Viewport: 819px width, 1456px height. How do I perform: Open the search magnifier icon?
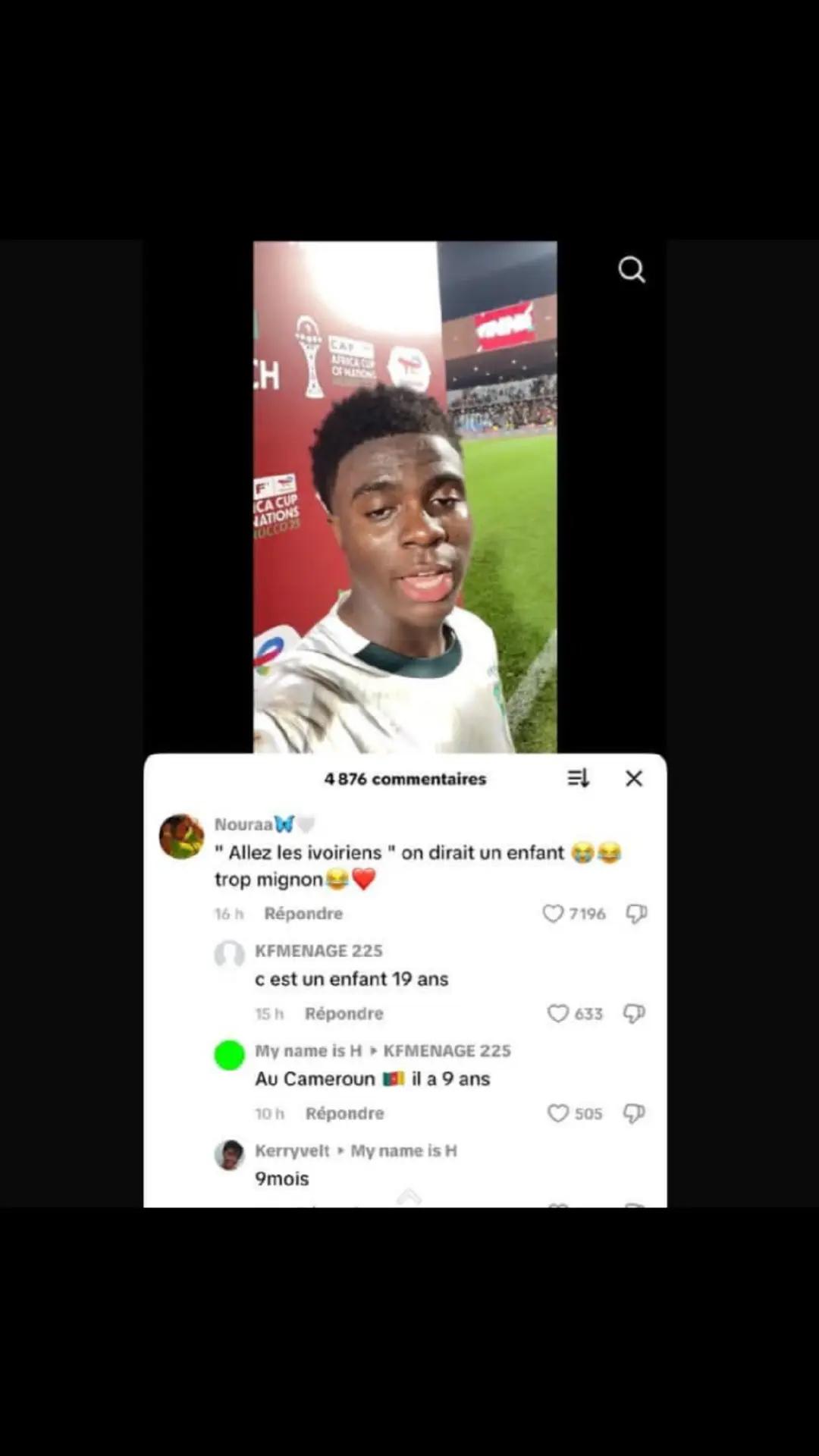632,270
